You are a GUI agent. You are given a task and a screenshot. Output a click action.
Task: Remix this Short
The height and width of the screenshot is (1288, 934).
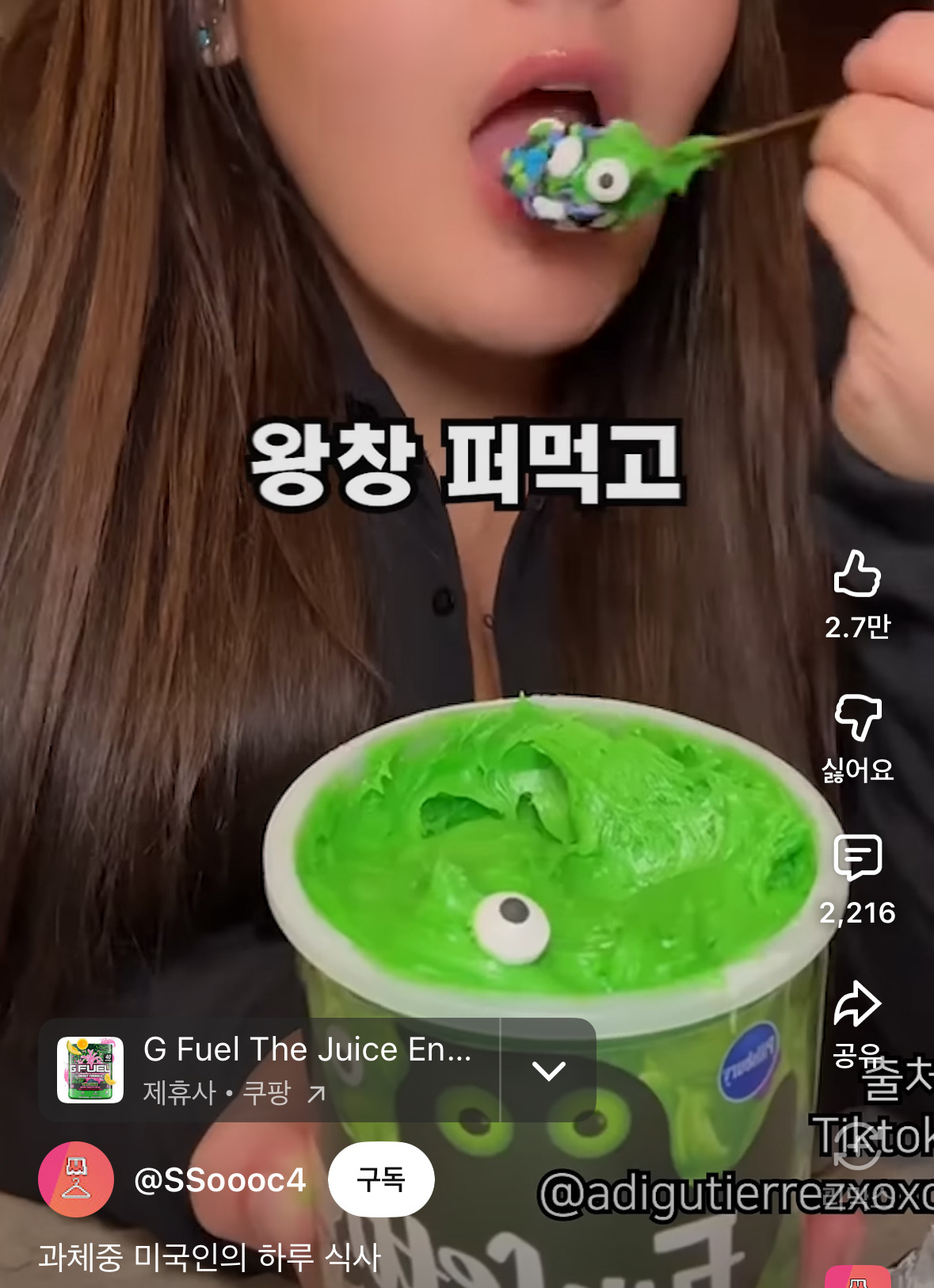click(x=857, y=1146)
